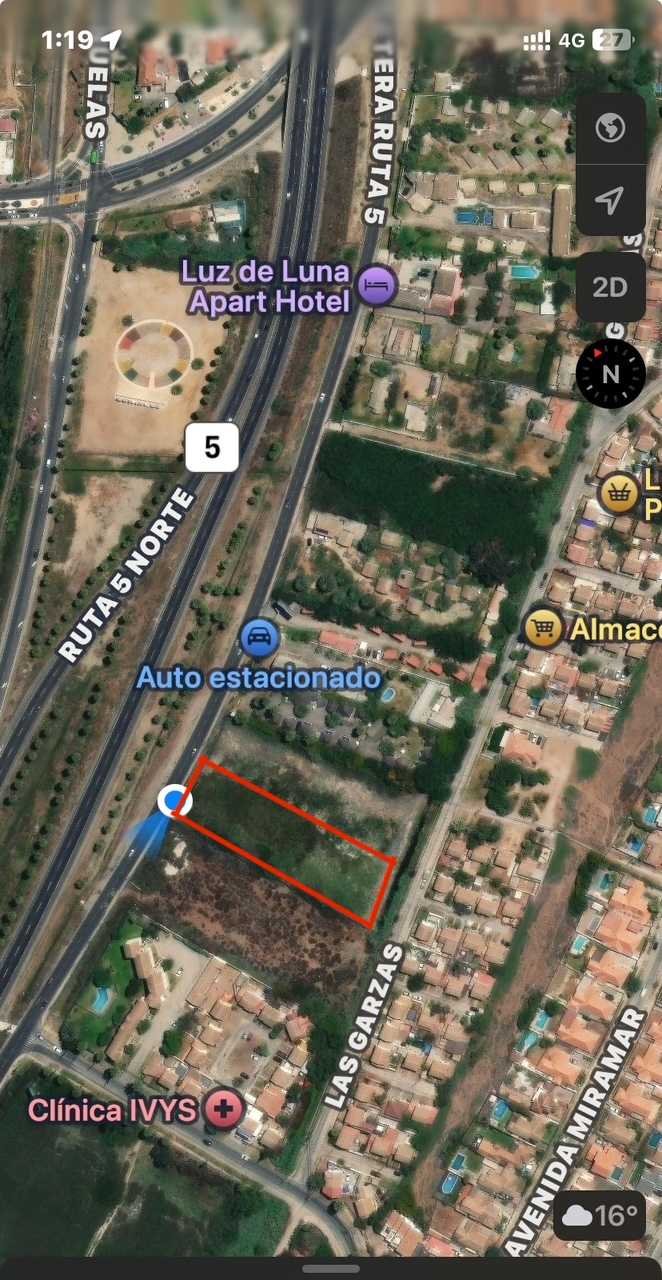Open the Clínica IVYS place marker
This screenshot has width=662, height=1280.
coord(224,1109)
